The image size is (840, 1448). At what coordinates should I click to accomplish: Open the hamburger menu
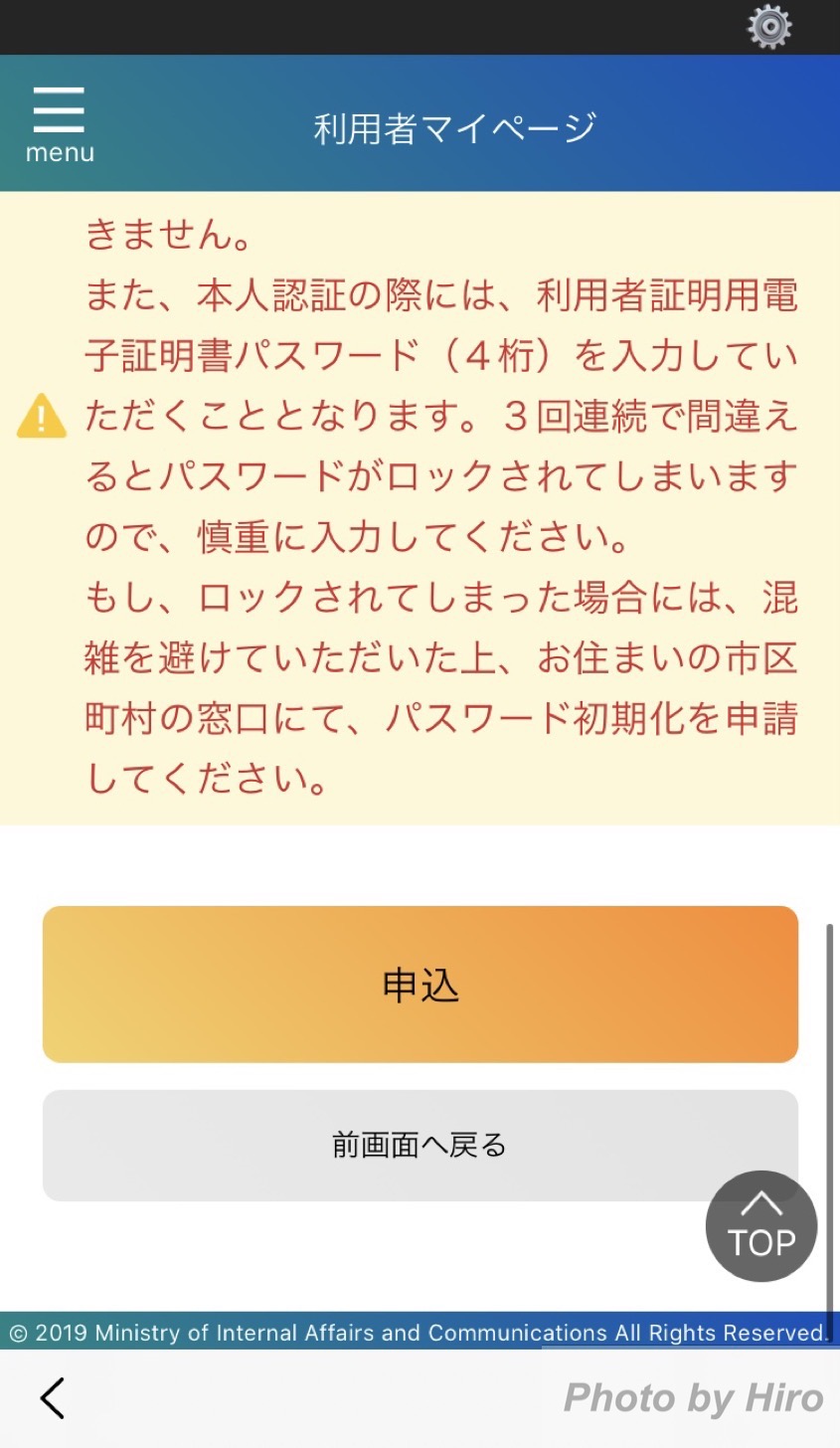[x=59, y=124]
